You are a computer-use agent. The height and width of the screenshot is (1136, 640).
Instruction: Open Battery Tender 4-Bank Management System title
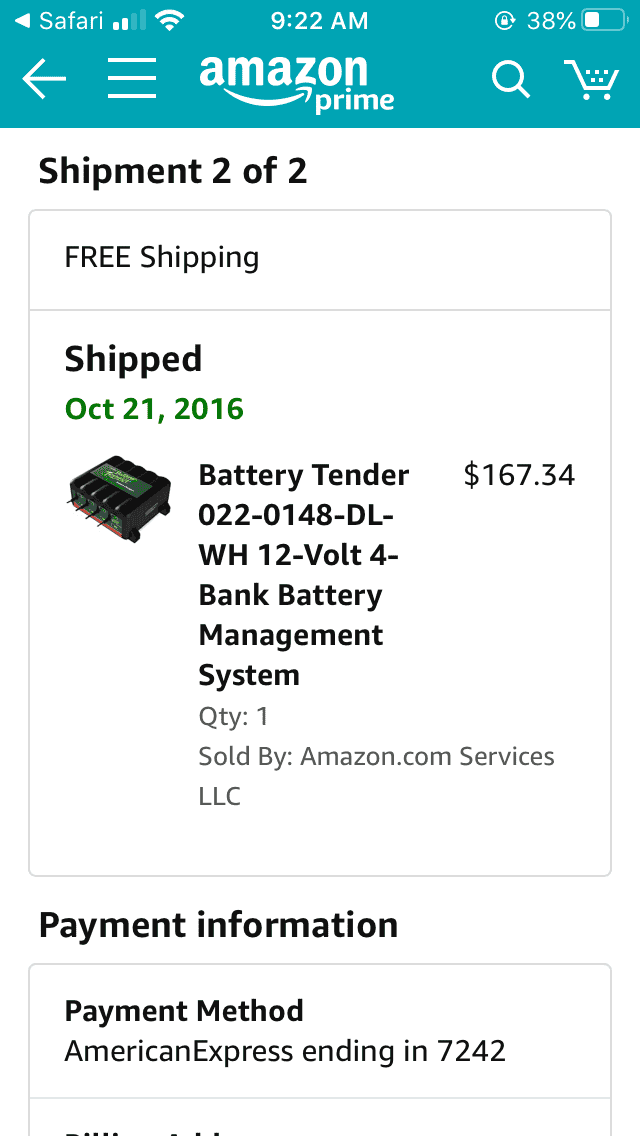[304, 575]
